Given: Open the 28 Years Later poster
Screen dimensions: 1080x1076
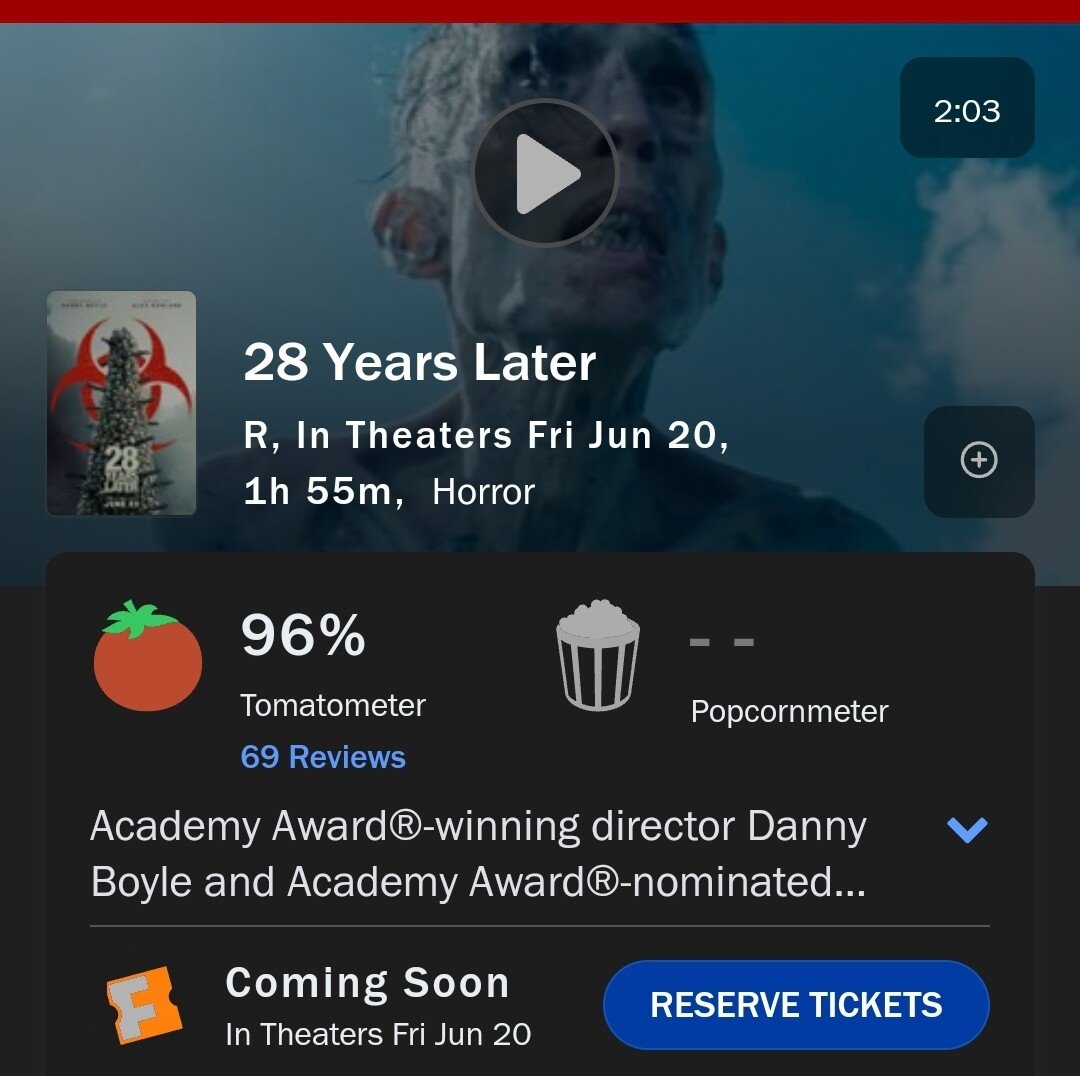Looking at the screenshot, I should [121, 403].
